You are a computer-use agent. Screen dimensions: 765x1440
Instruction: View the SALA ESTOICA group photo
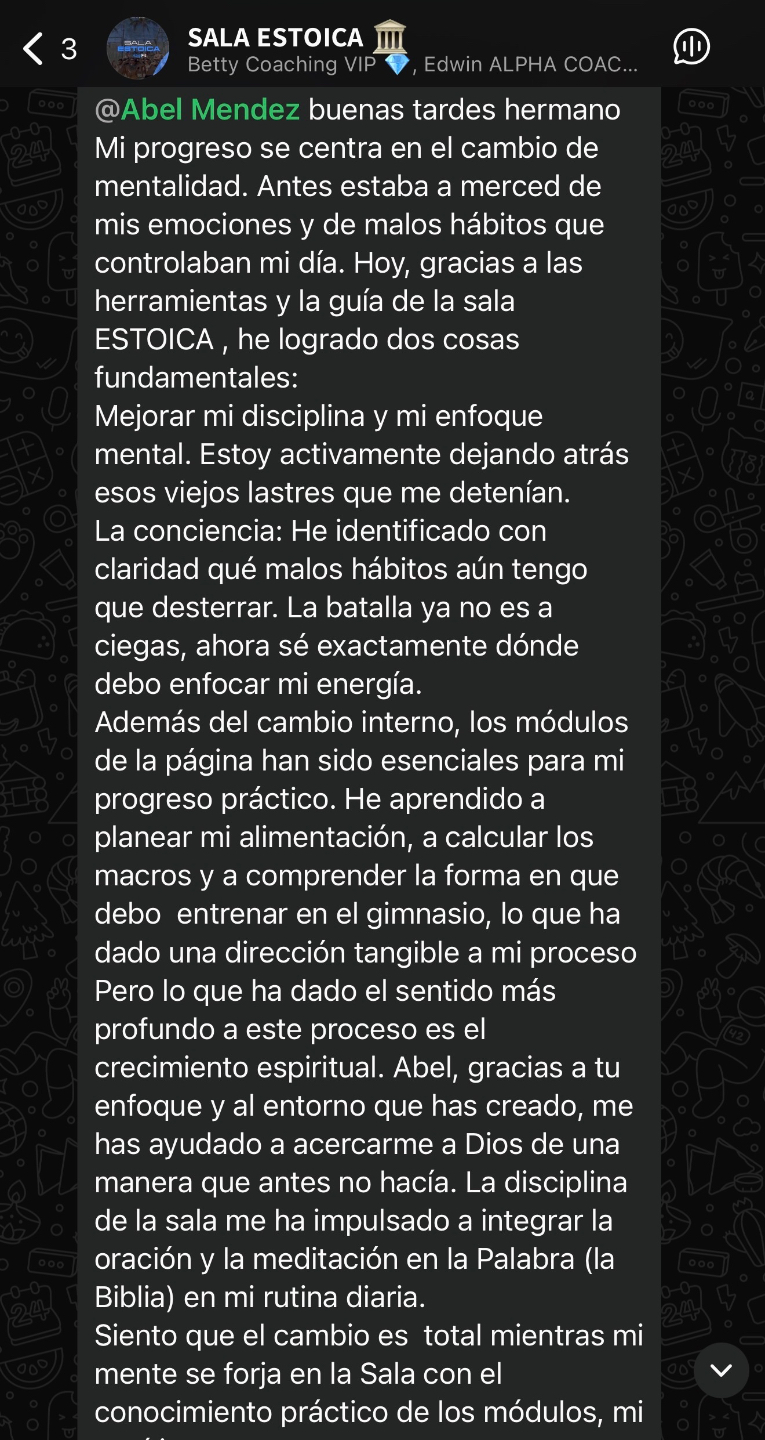(138, 48)
